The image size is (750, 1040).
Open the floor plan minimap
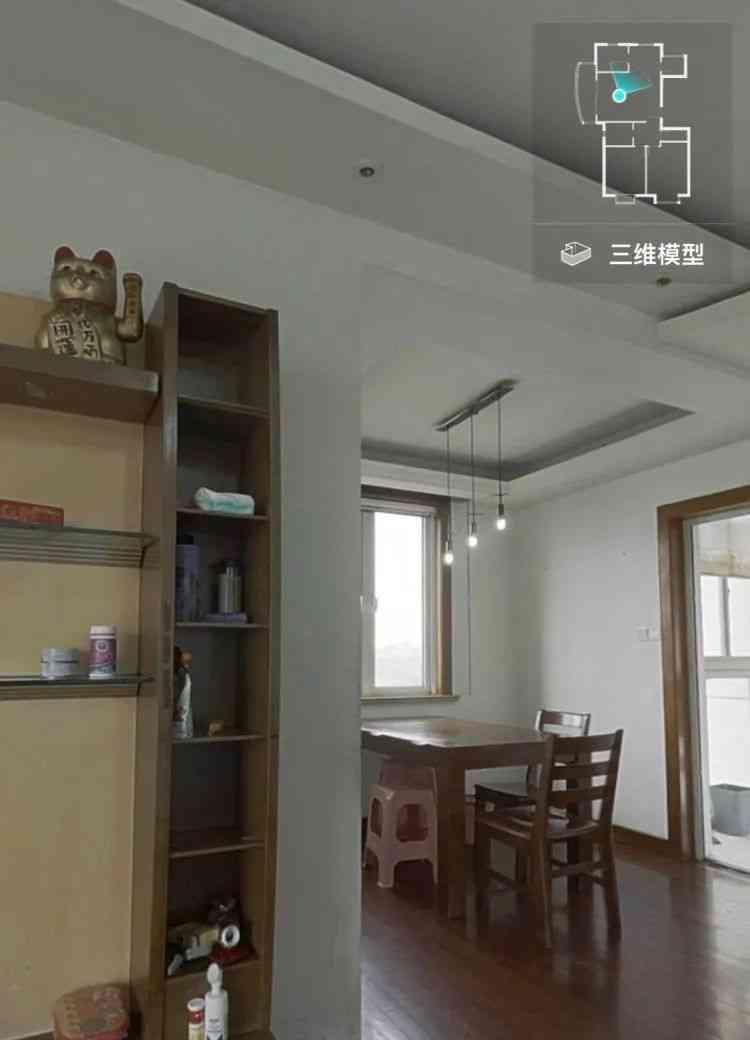[x=633, y=121]
